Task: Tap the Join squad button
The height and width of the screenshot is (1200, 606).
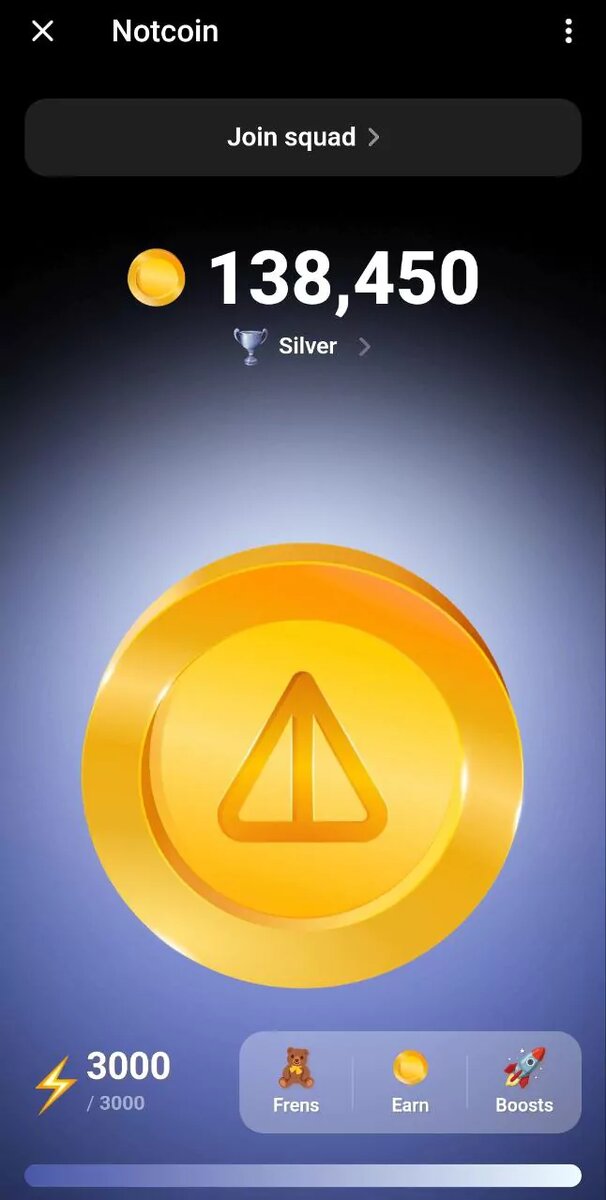Action: [x=303, y=137]
